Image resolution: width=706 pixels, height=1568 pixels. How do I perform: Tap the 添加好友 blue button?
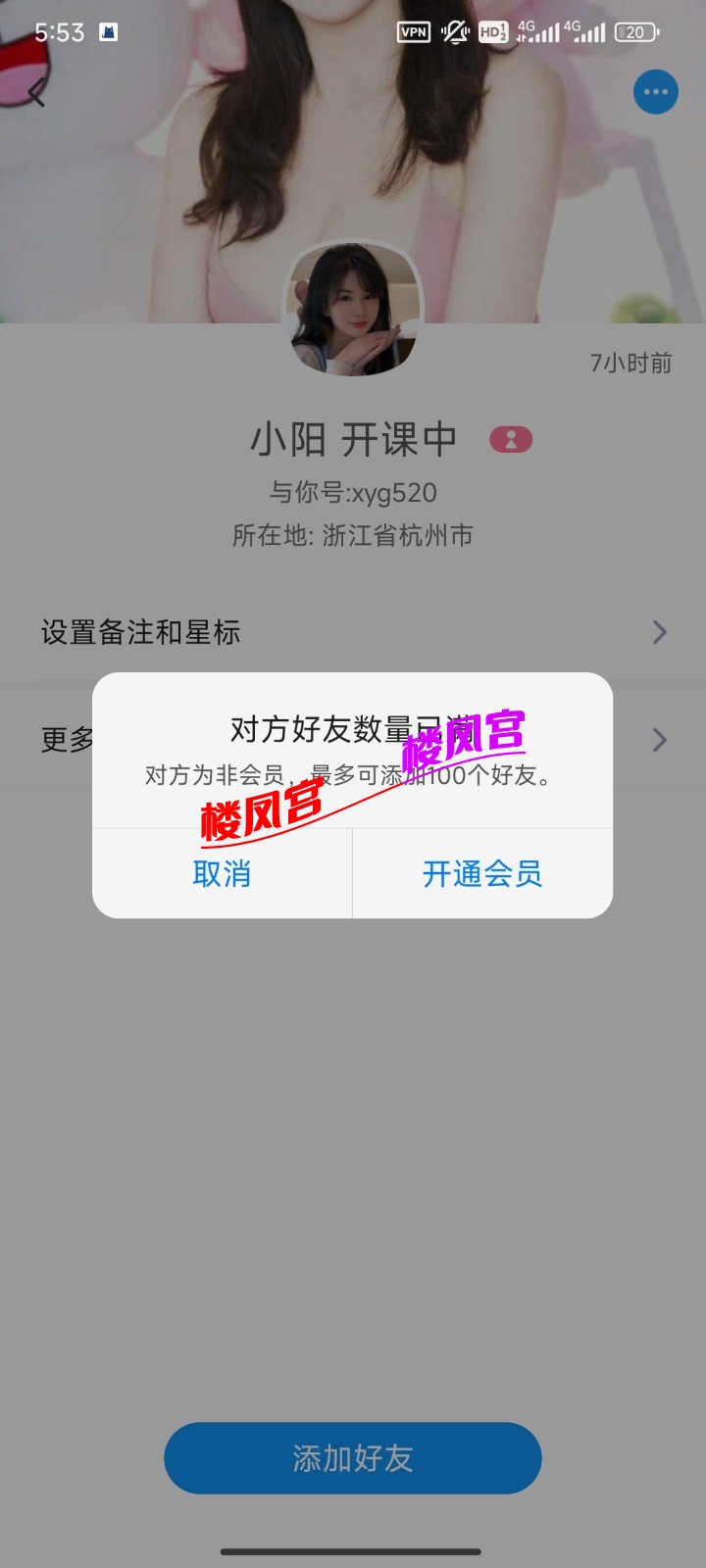353,1458
